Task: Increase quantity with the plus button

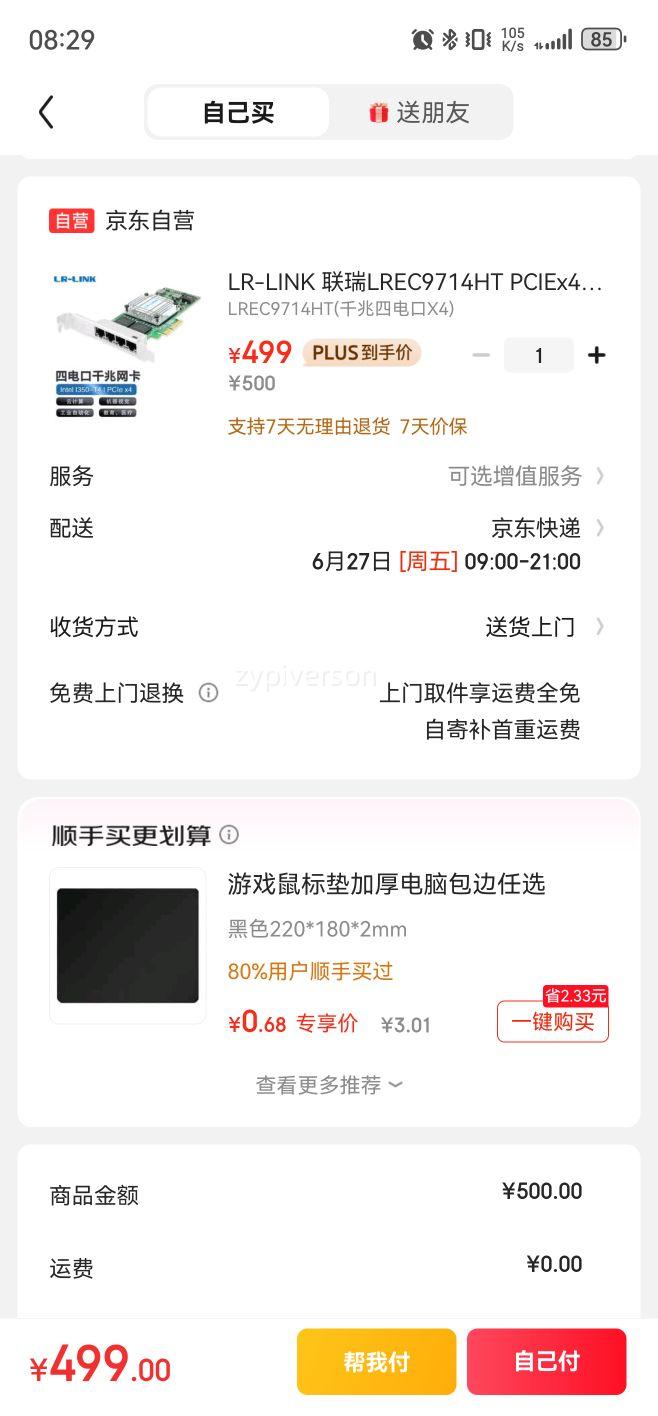Action: pyautogui.click(x=596, y=355)
